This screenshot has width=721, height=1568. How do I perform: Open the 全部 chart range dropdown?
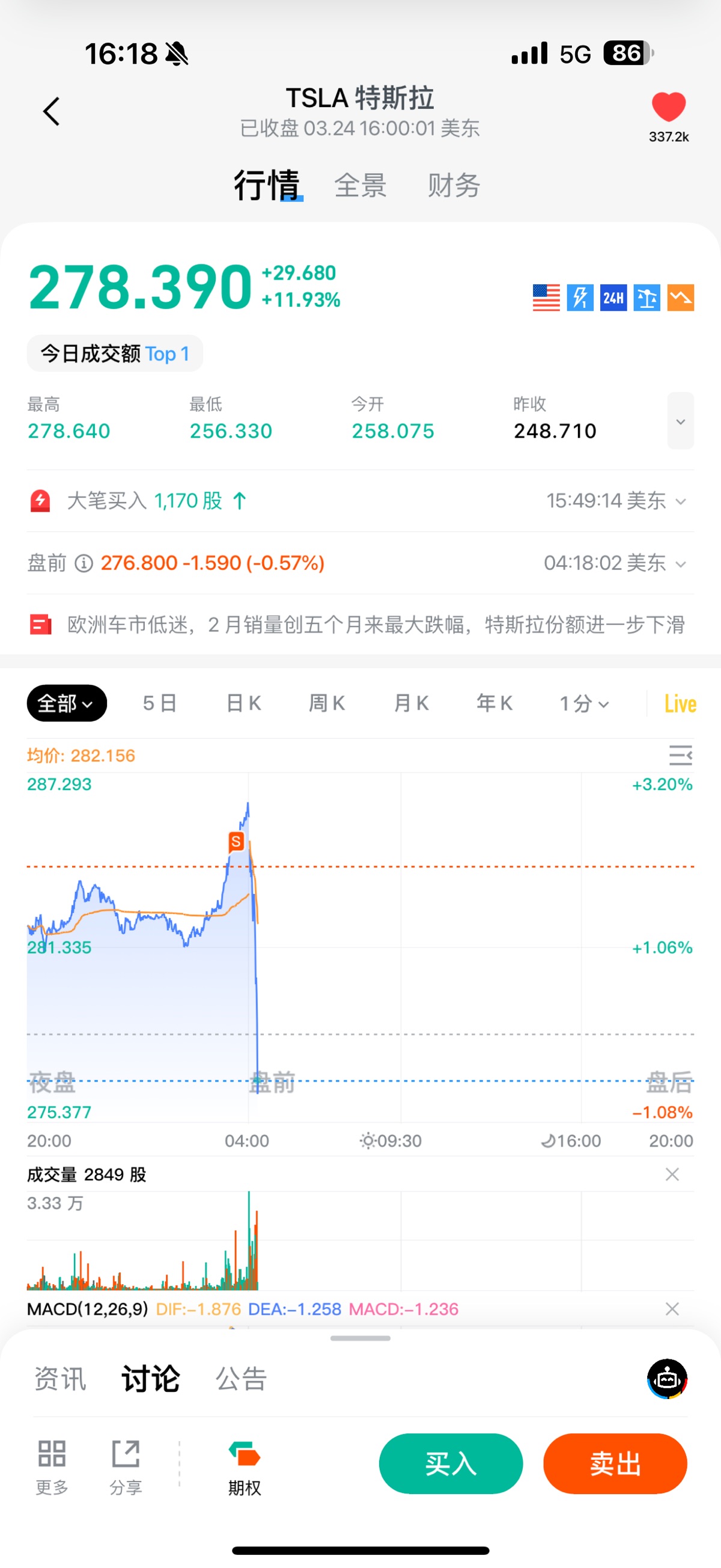click(x=66, y=703)
